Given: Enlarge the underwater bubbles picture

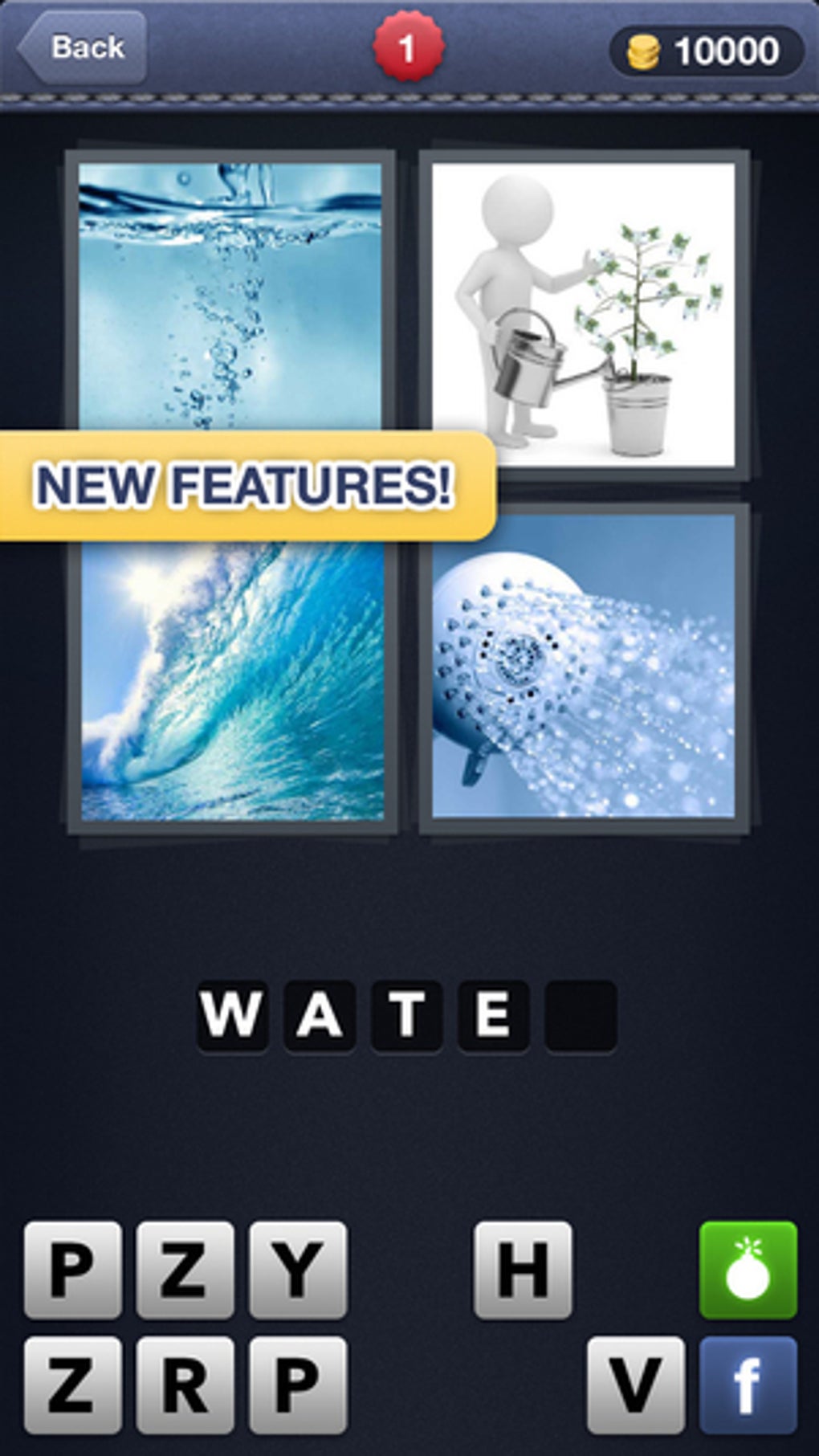Looking at the screenshot, I should [231, 297].
